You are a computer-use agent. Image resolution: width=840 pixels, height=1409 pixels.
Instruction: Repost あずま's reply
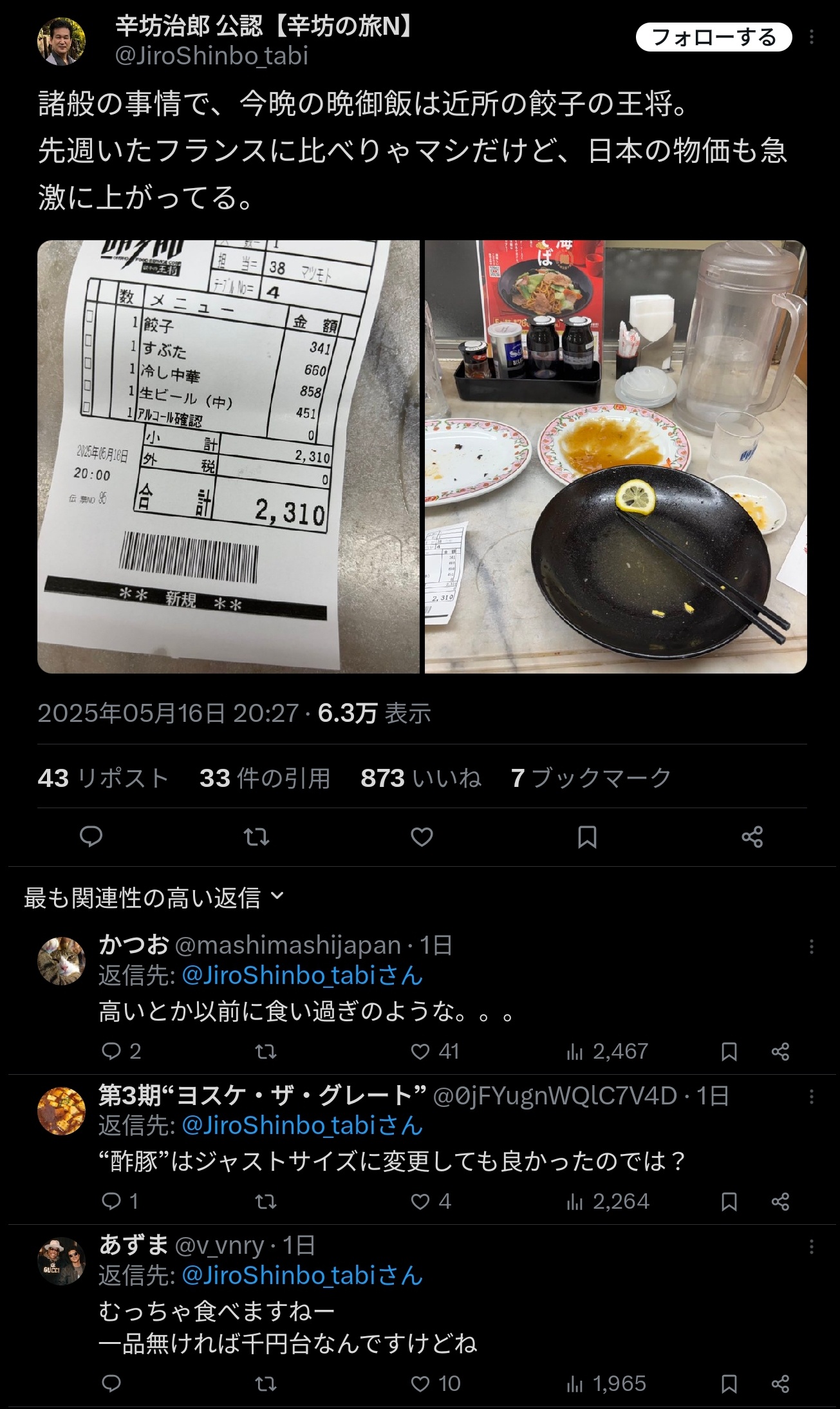point(265,1383)
